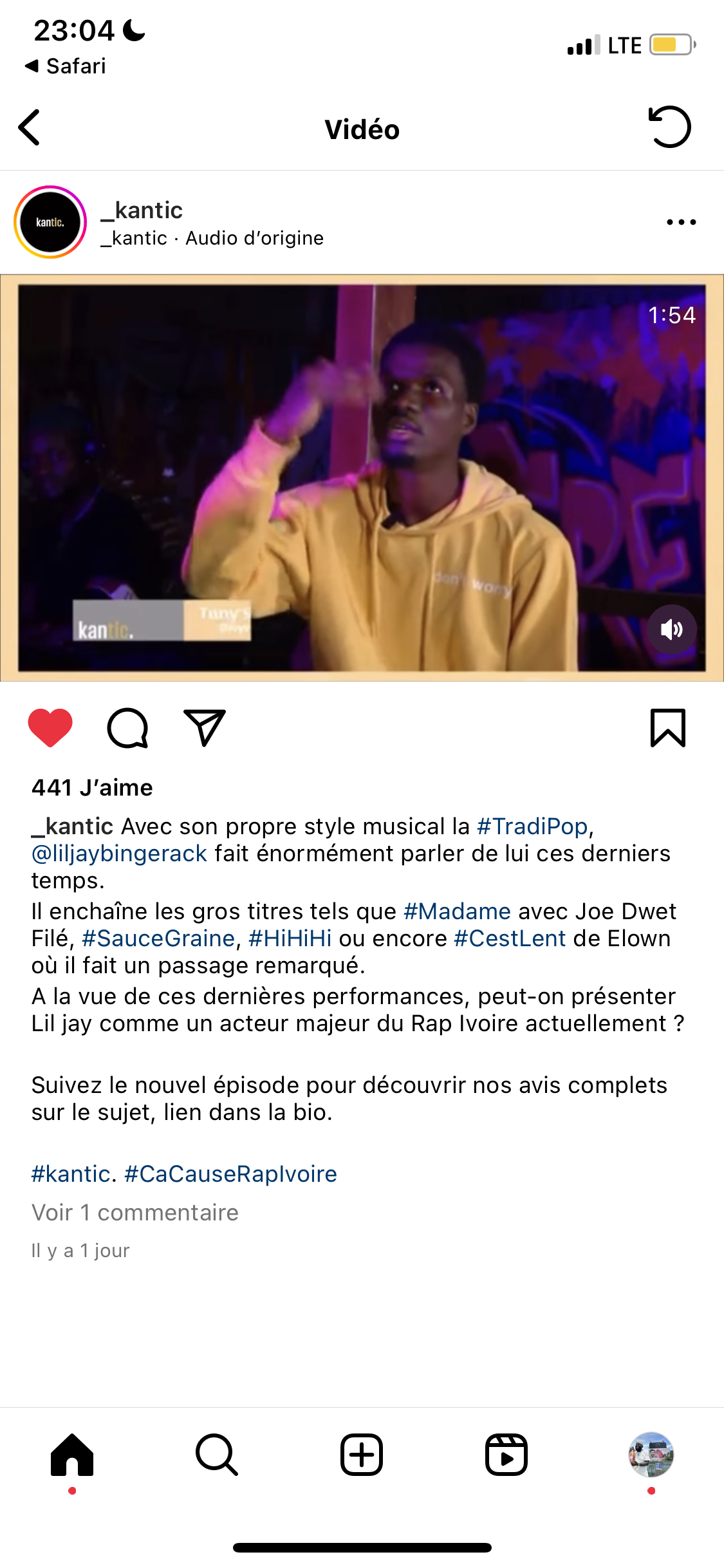Create a new post with plus icon
The width and height of the screenshot is (724, 1568).
(362, 1454)
